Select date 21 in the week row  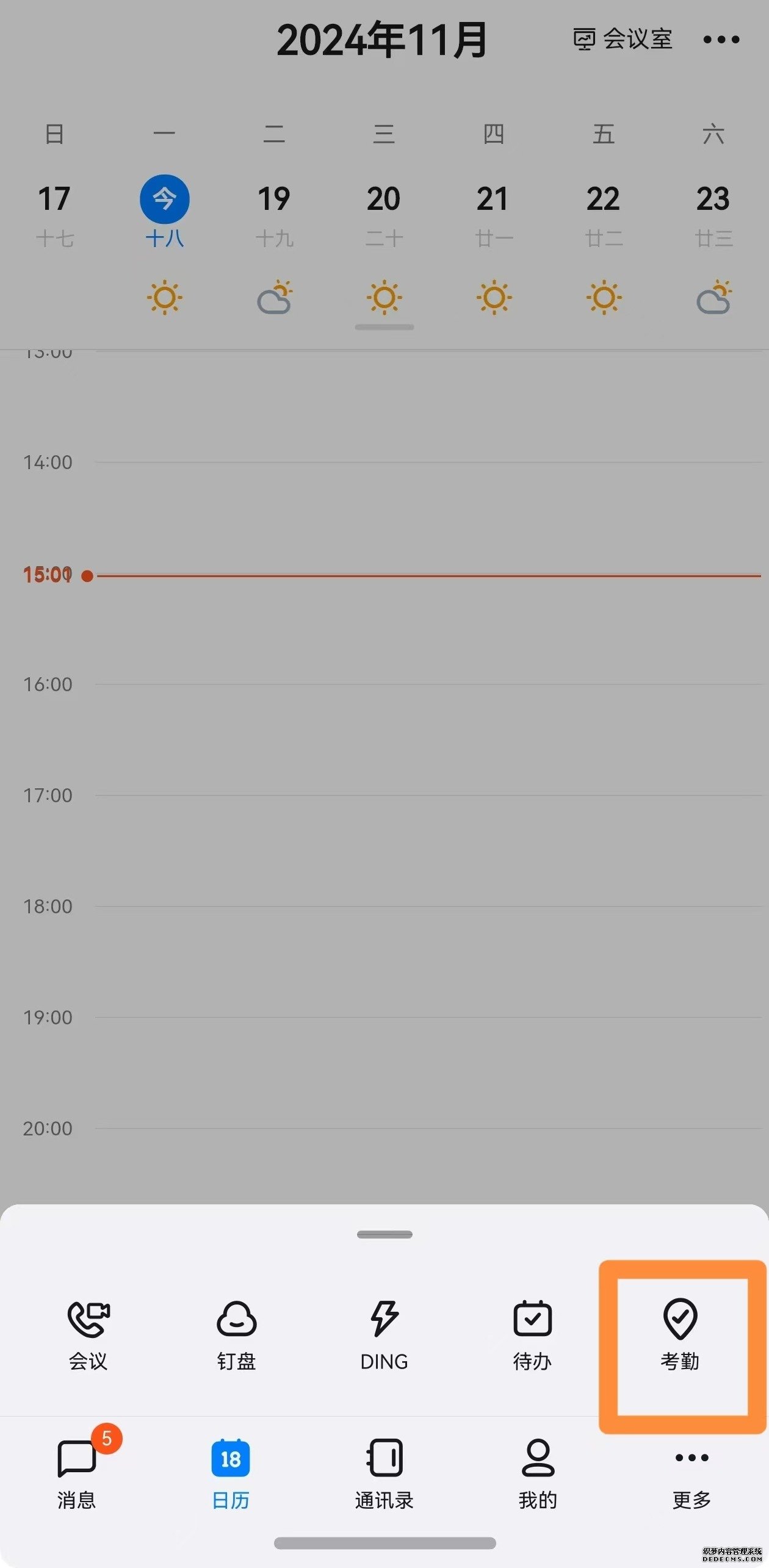point(494,215)
